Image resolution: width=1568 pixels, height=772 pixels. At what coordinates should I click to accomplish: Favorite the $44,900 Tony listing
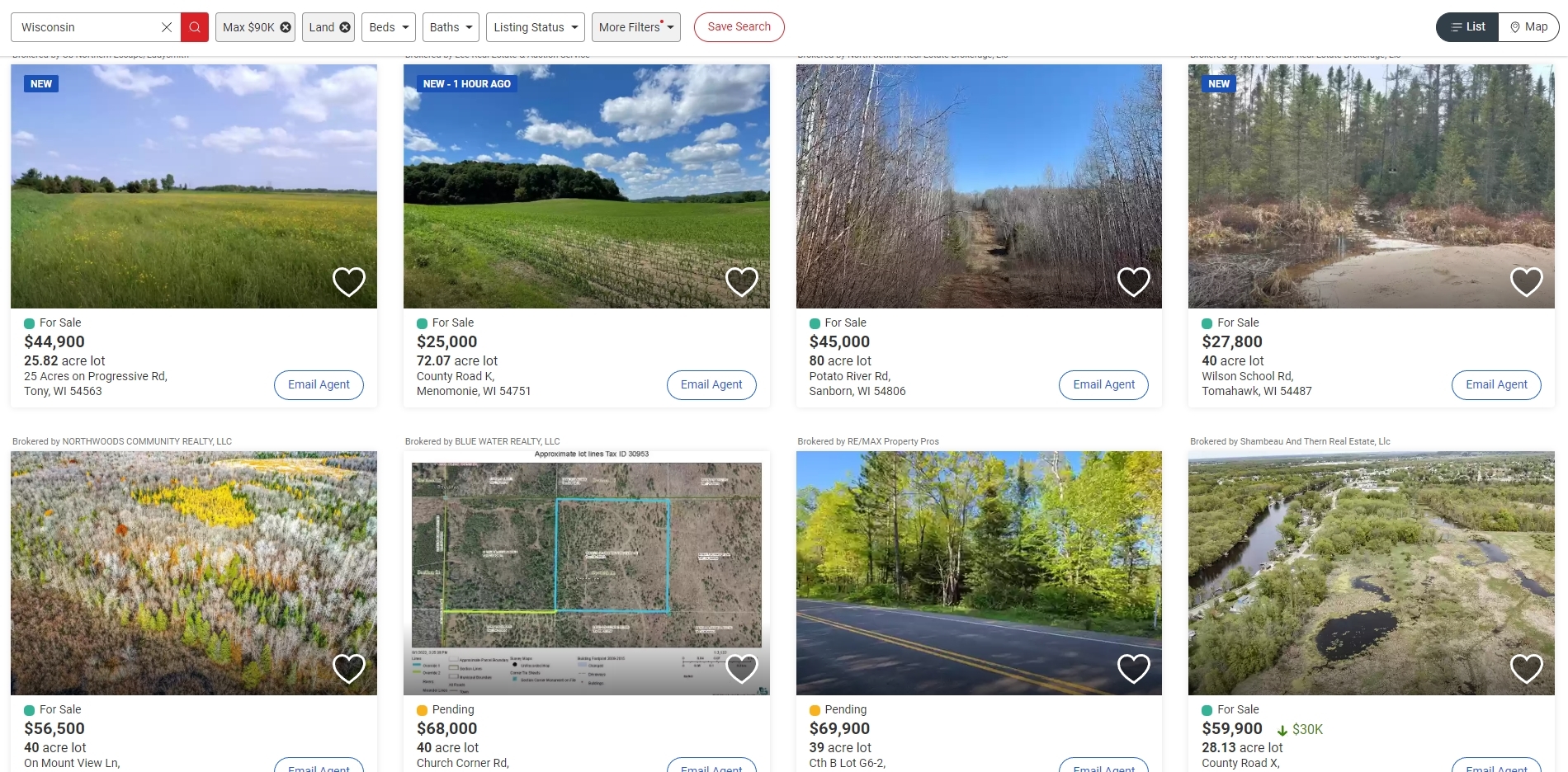pyautogui.click(x=349, y=281)
